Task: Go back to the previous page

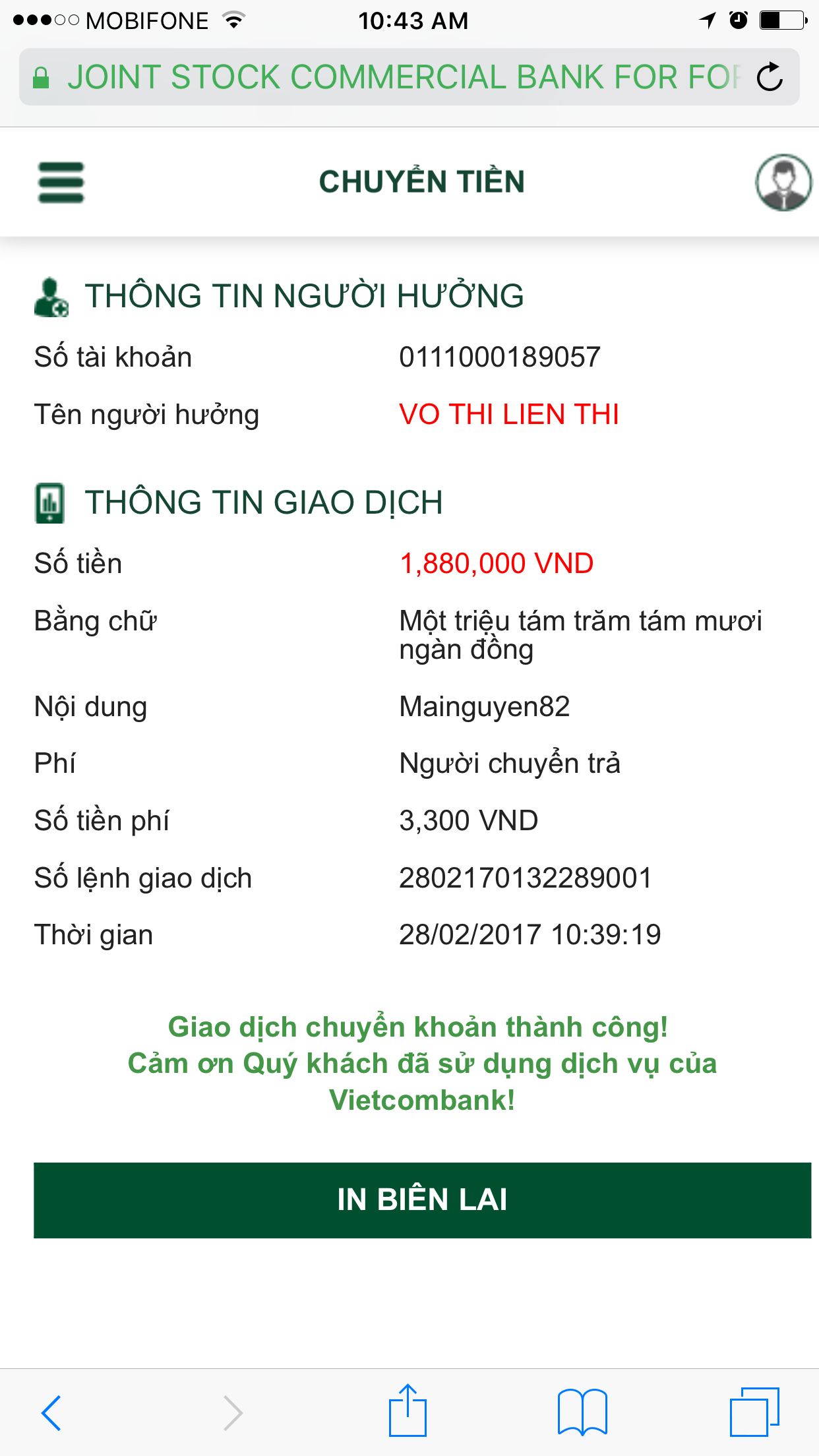Action: pos(51,1412)
